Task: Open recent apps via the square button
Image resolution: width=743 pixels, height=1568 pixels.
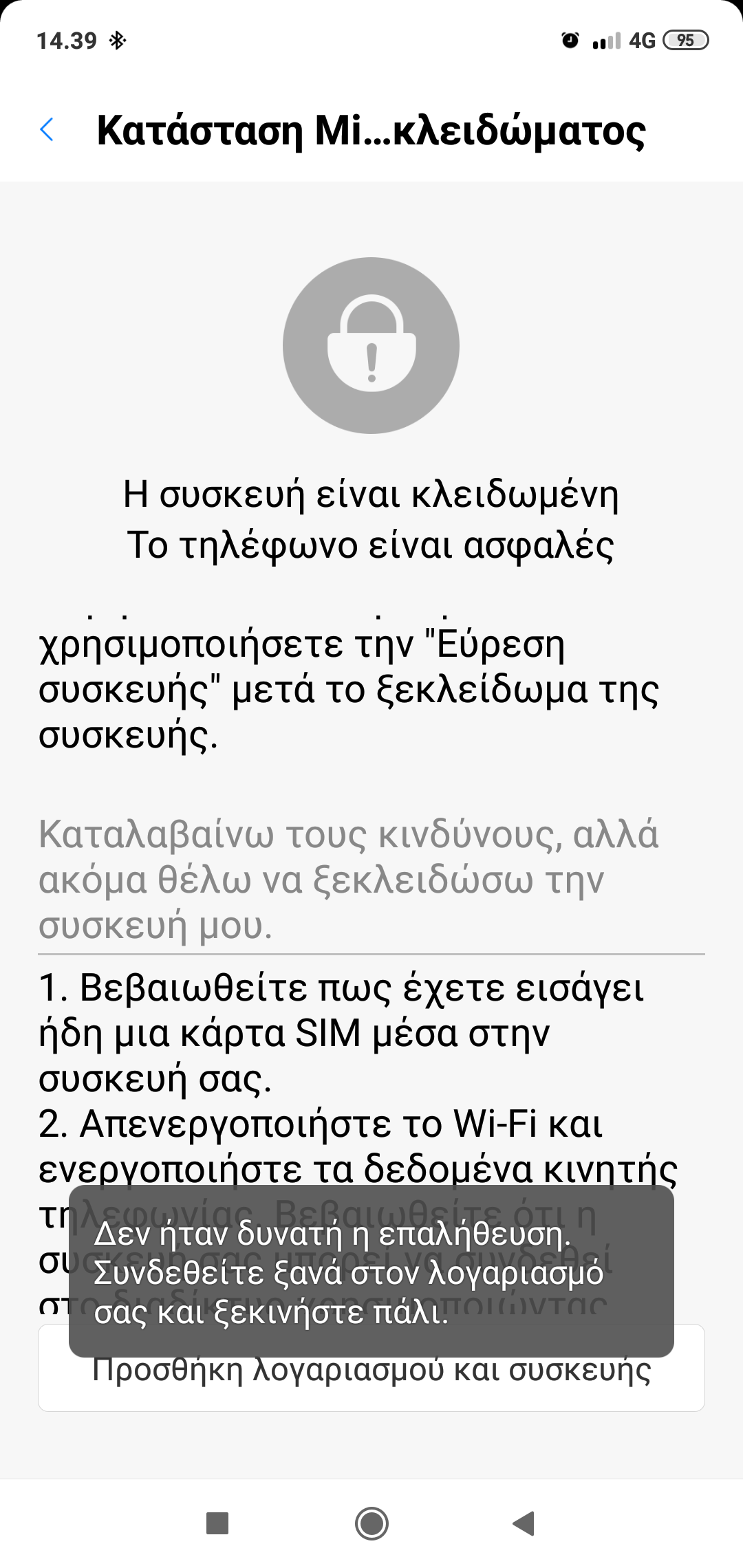Action: pos(217,1523)
